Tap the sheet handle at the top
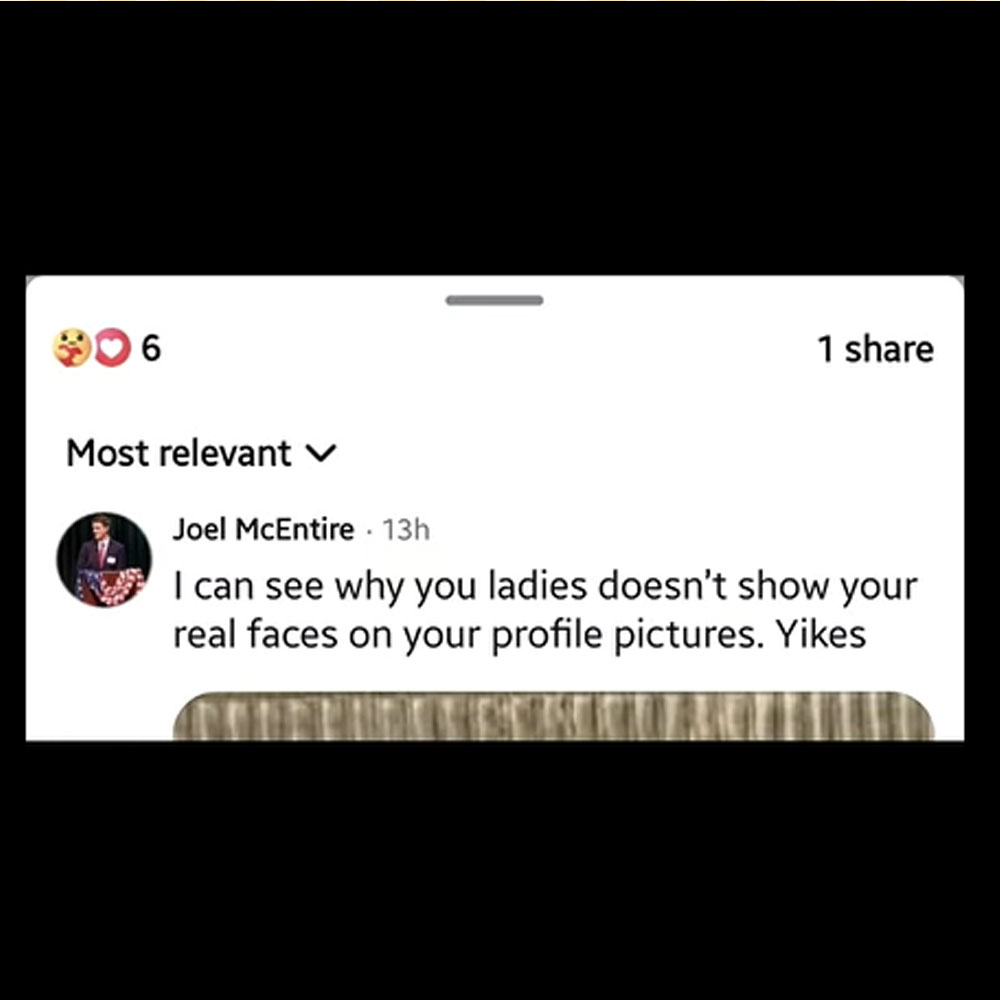Screen dimensions: 1000x1000 [x=495, y=300]
